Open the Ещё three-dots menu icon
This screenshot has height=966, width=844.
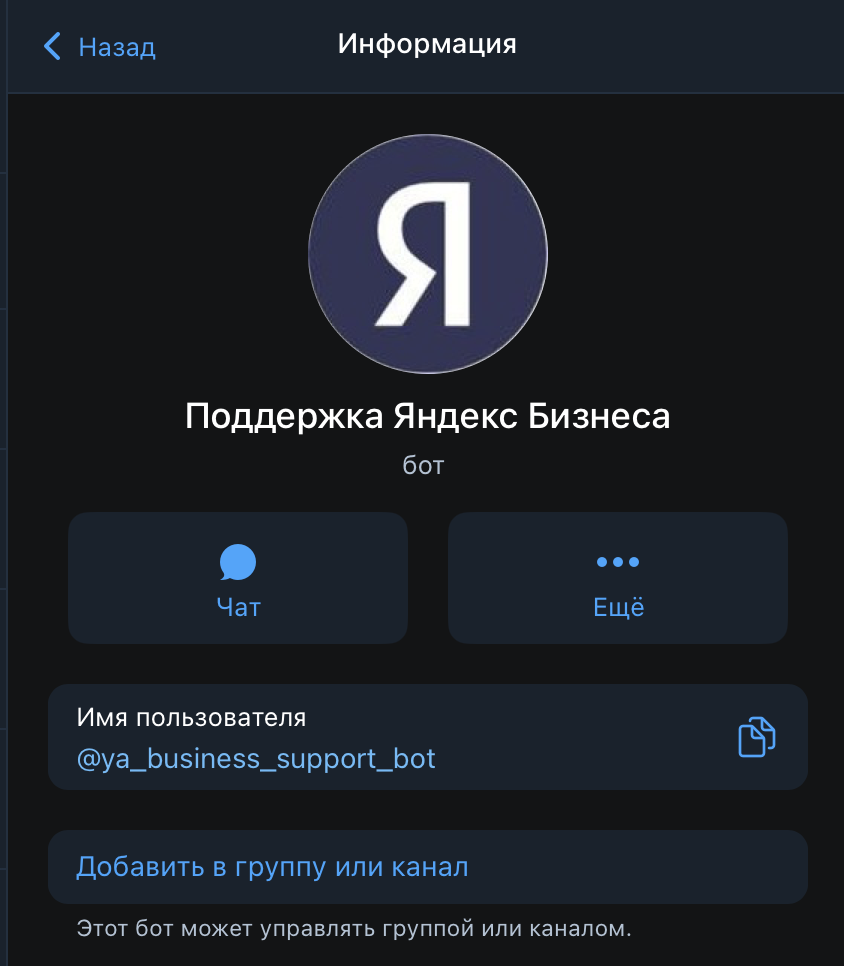click(x=617, y=563)
